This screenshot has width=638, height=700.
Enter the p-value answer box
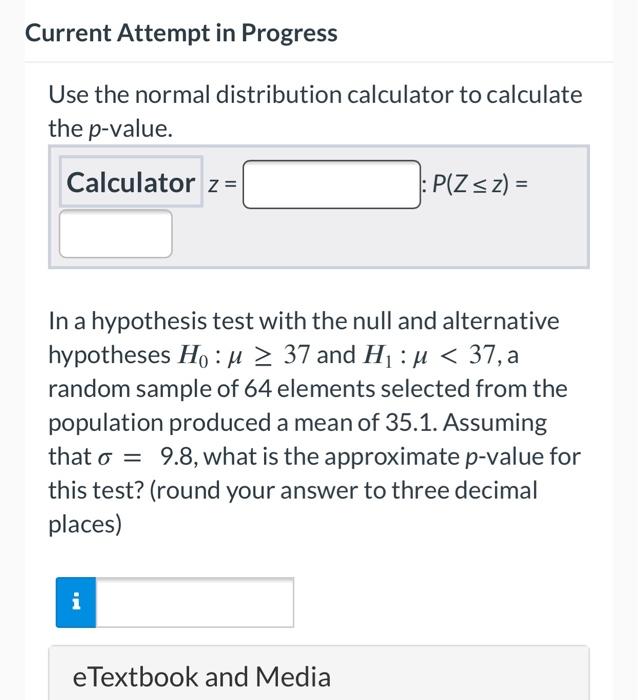click(x=195, y=603)
